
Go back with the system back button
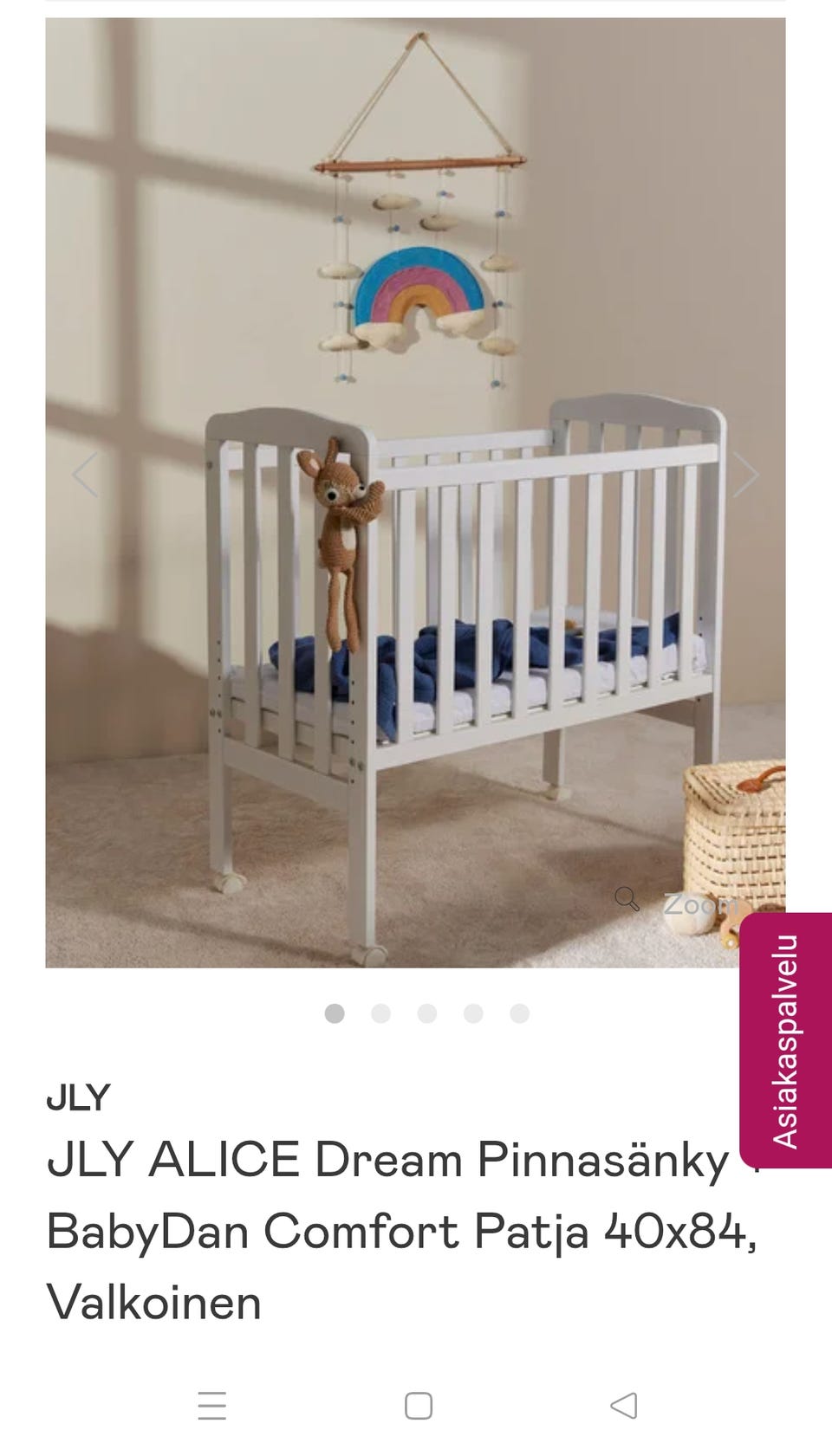[623, 1405]
